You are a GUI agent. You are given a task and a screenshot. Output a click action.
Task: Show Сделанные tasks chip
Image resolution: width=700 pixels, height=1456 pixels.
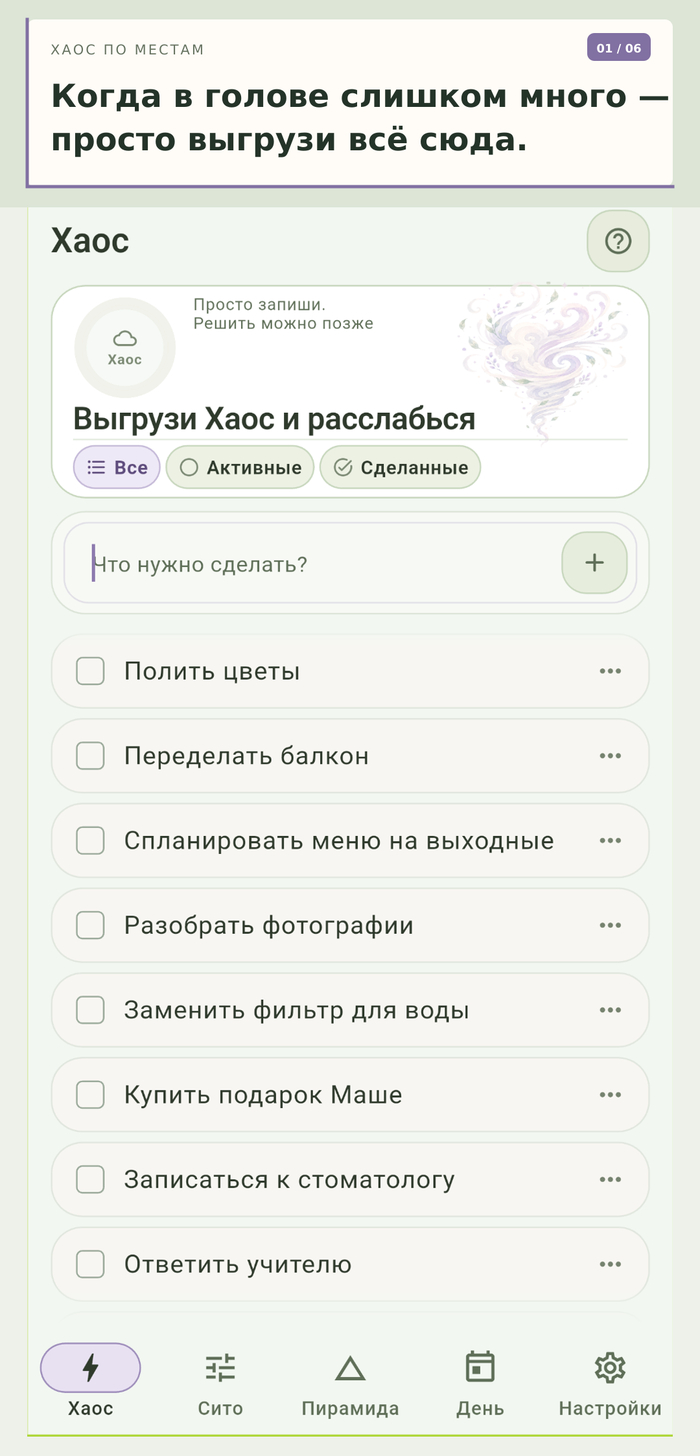(400, 467)
